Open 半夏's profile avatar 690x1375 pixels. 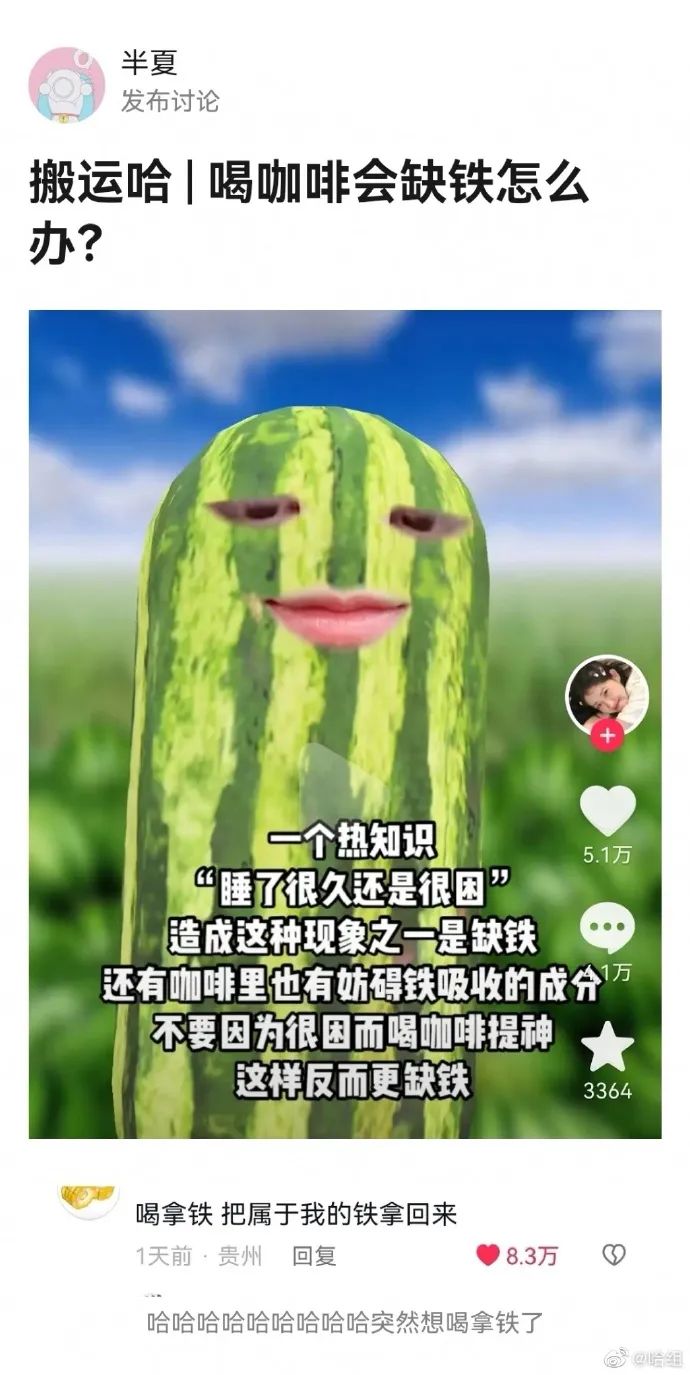click(67, 85)
